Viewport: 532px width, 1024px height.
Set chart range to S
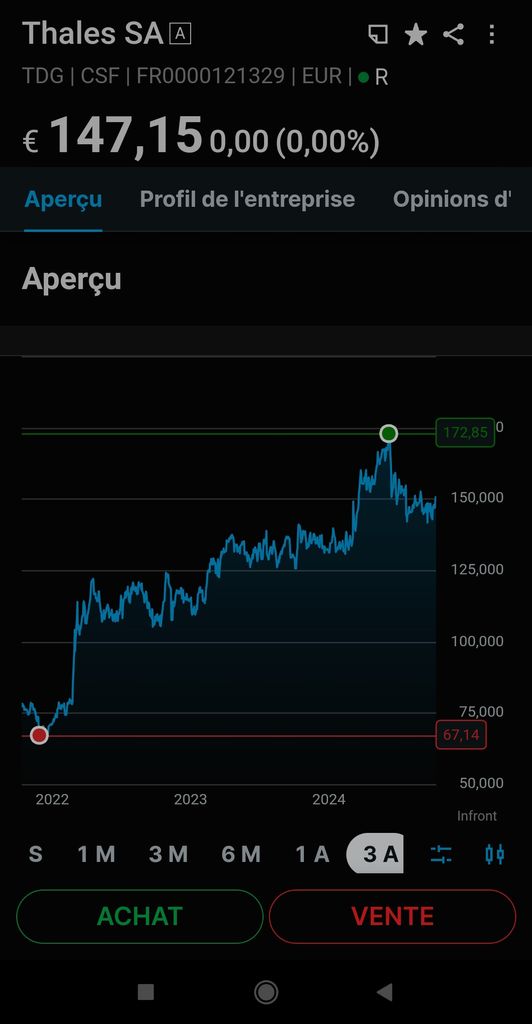[x=36, y=854]
